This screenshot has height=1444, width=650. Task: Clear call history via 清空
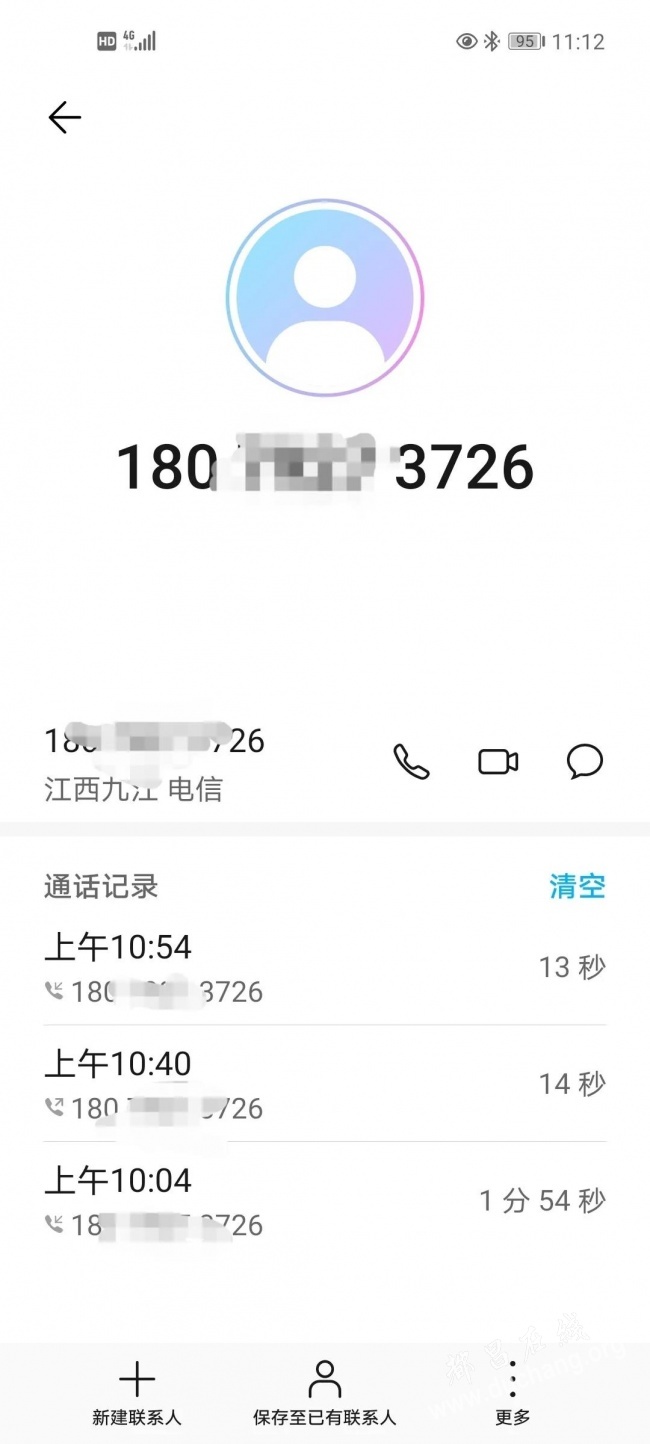pyautogui.click(x=577, y=886)
